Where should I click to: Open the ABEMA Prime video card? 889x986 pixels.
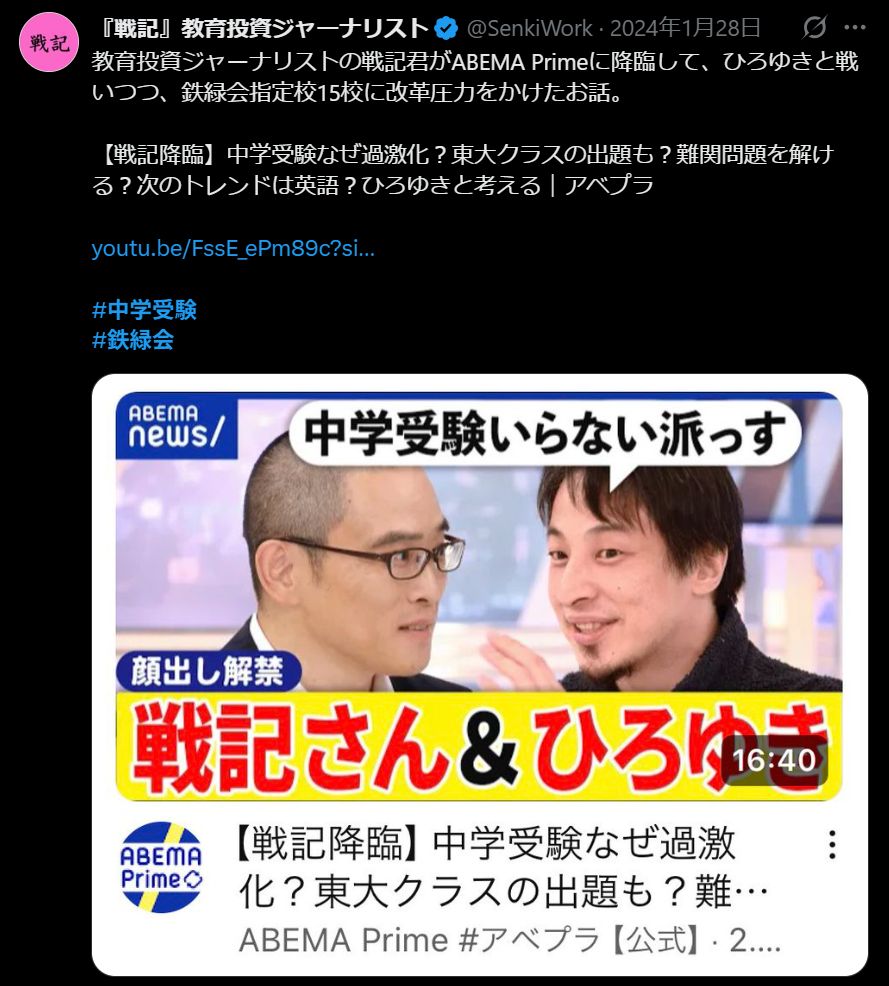point(479,673)
